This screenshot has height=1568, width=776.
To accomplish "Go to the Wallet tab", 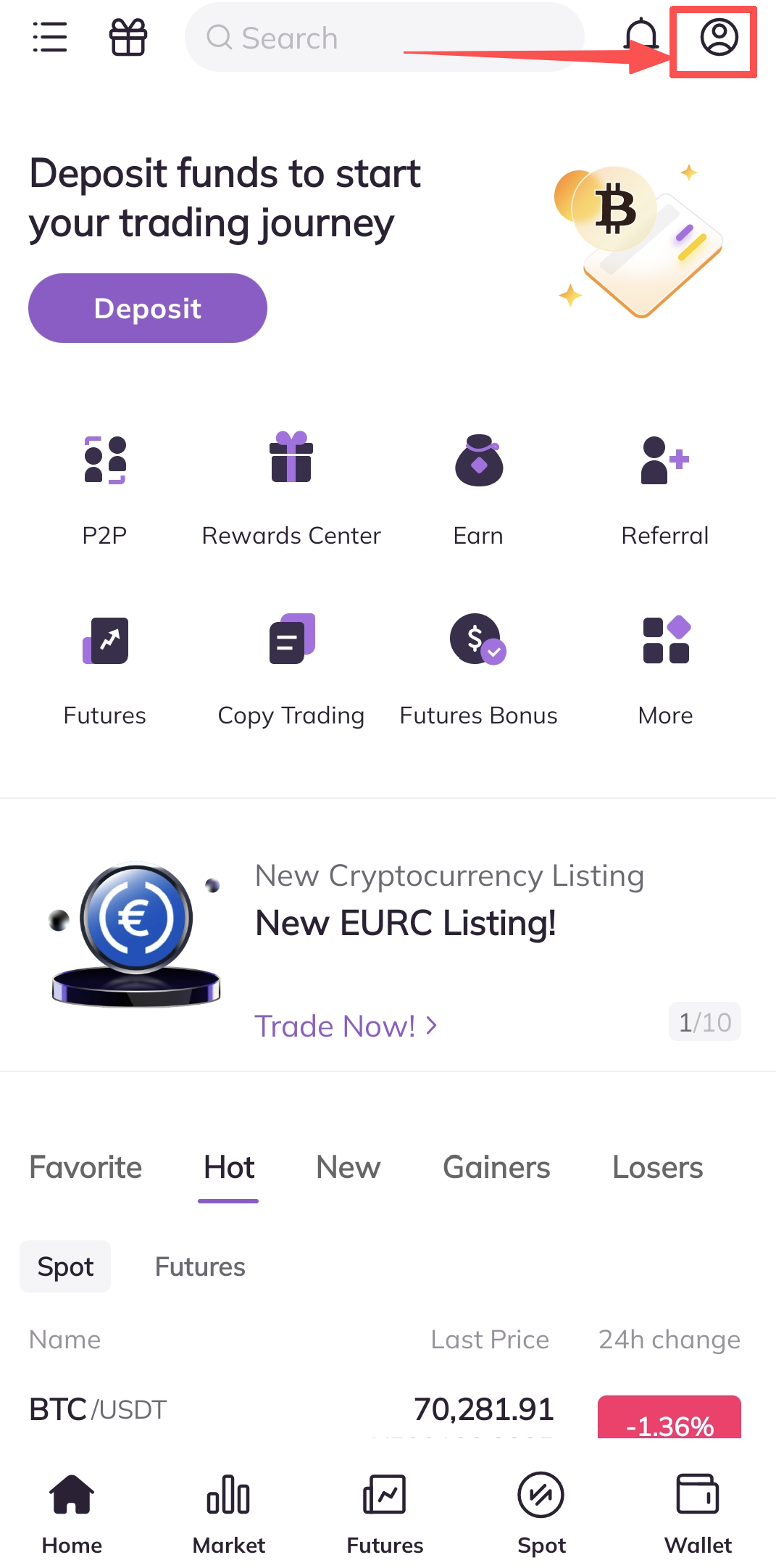I will pyautogui.click(x=698, y=1513).
